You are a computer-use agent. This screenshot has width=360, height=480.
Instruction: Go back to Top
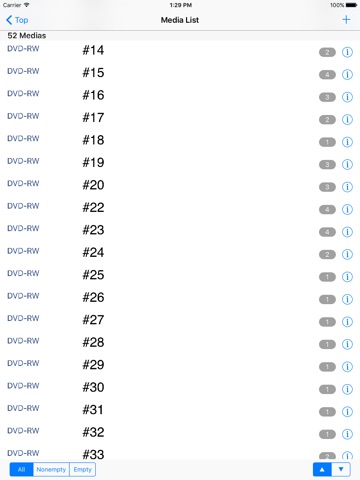17,20
